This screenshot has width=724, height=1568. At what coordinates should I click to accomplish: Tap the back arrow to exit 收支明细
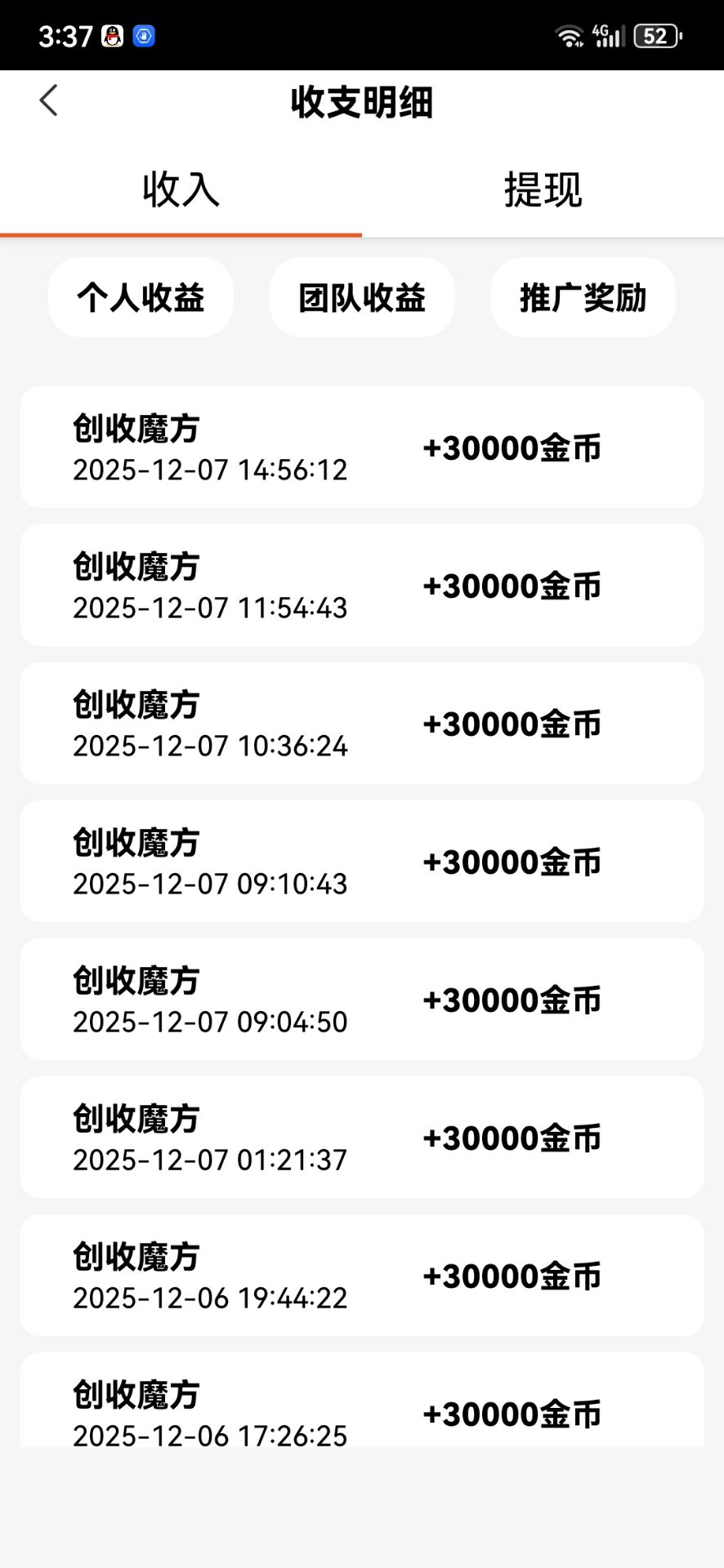[x=48, y=100]
